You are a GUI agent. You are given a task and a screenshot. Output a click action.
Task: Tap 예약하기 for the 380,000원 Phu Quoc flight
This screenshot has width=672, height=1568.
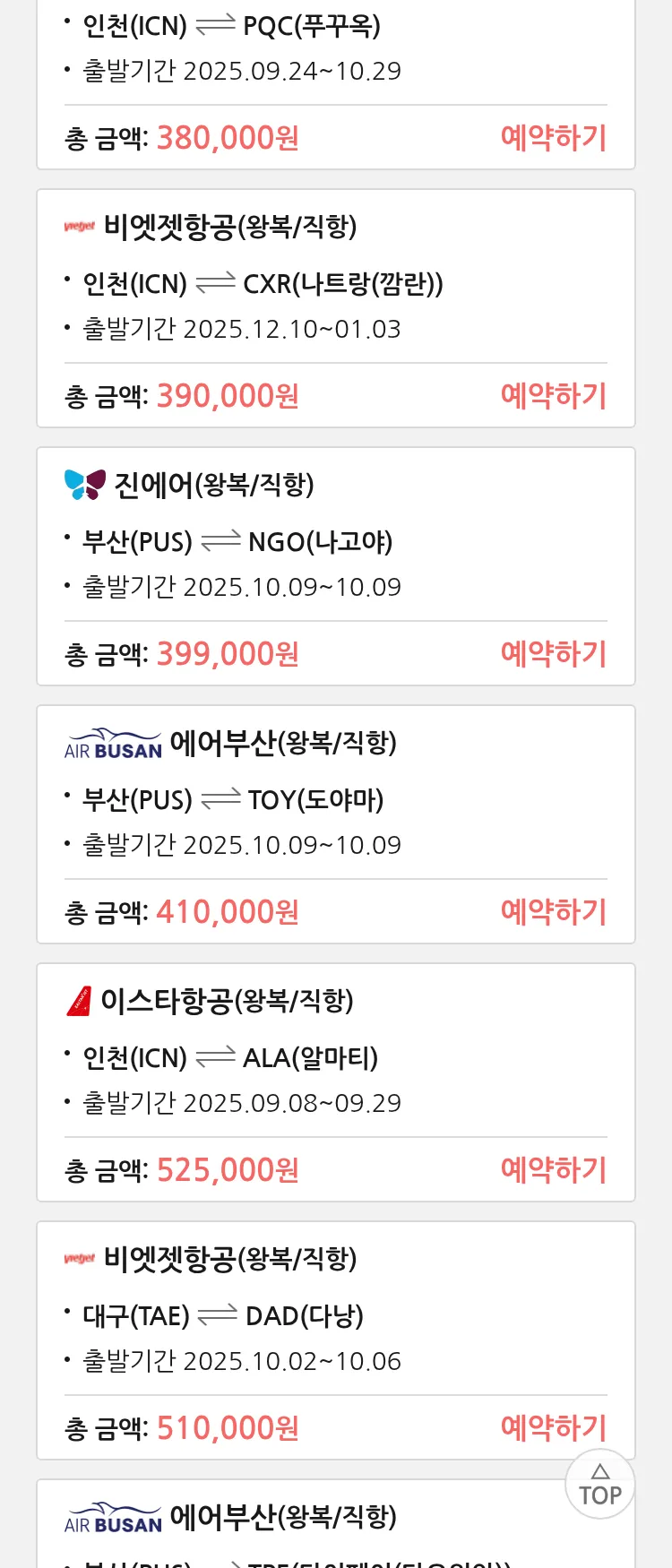(553, 138)
